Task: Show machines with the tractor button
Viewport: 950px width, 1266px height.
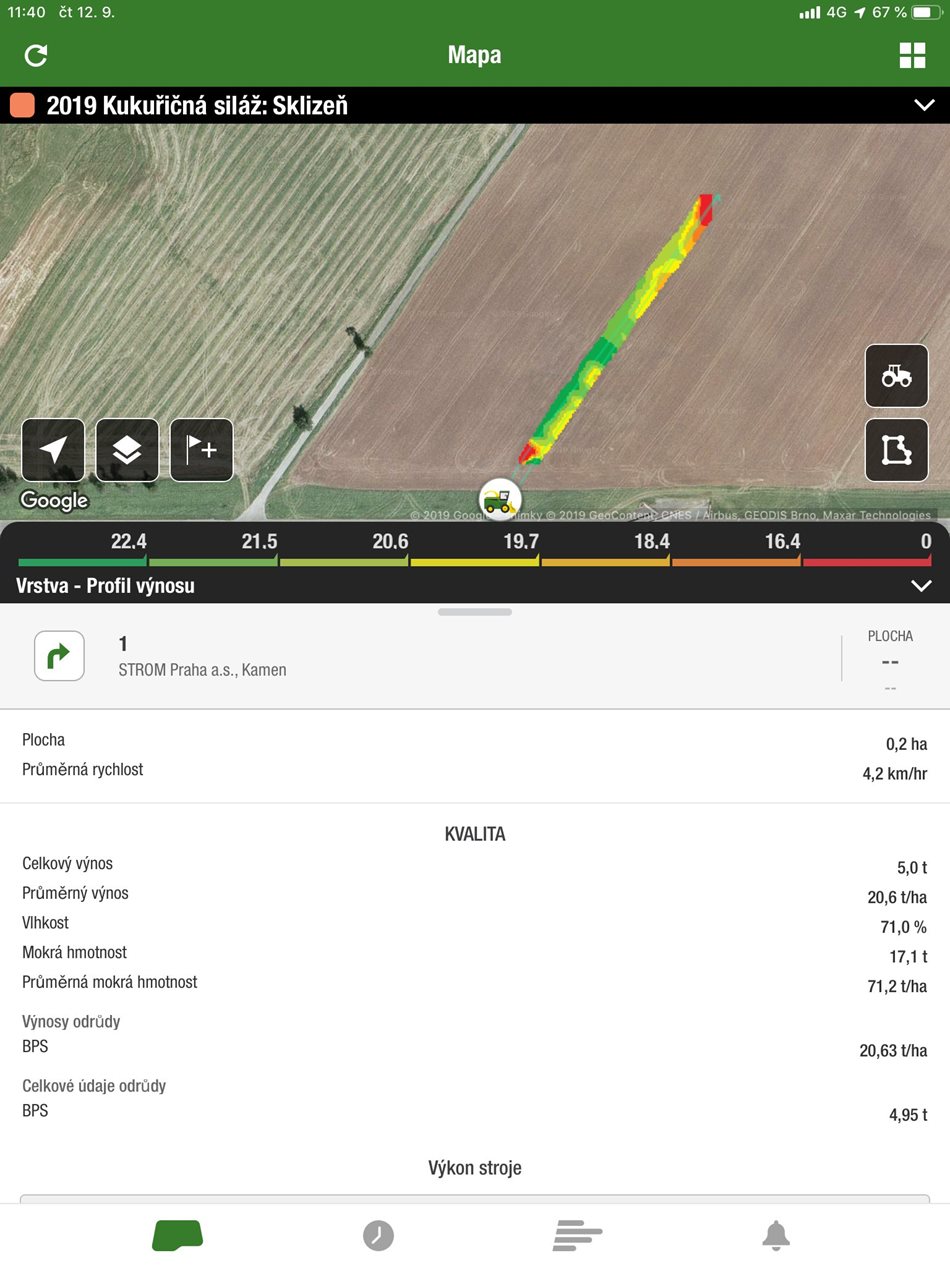Action: coord(896,376)
